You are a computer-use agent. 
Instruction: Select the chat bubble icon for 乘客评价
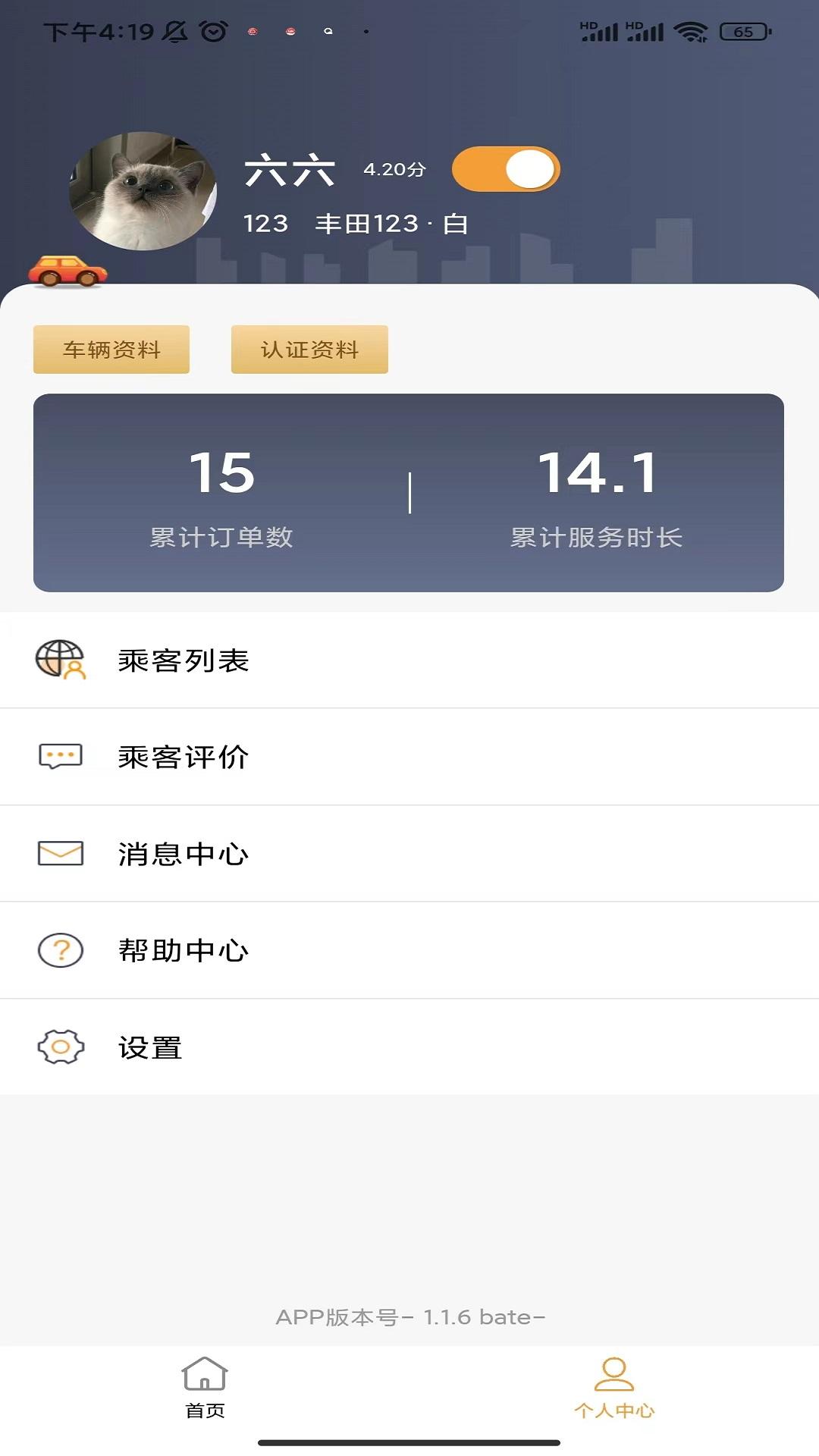pos(61,756)
